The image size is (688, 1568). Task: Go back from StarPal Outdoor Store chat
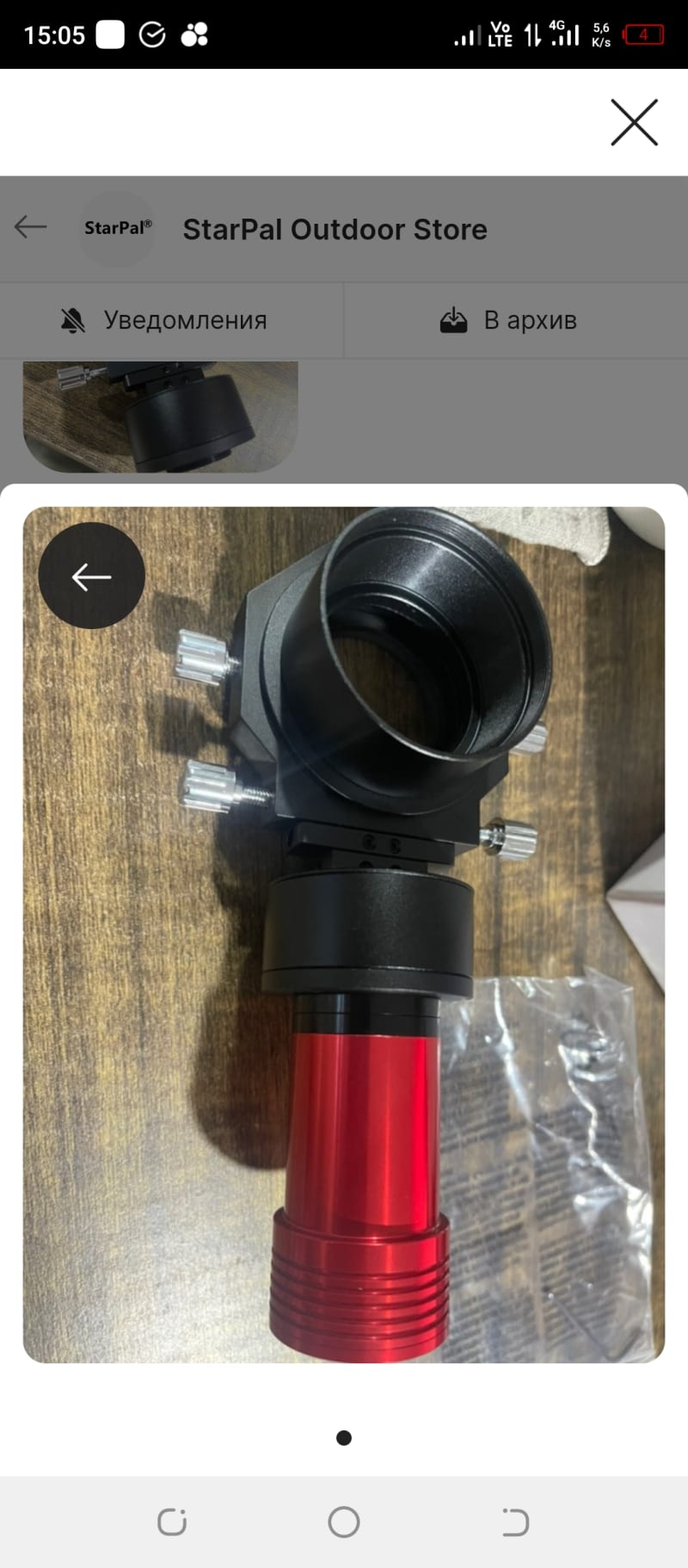pos(31,227)
